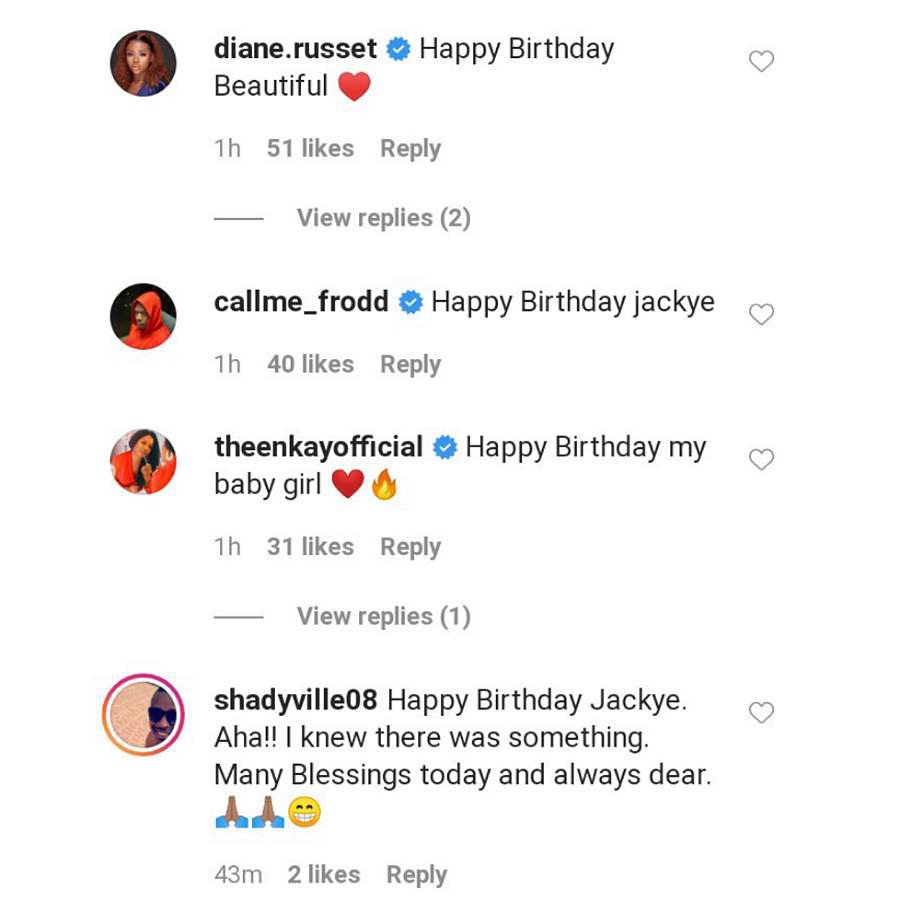The width and height of the screenshot is (900, 900).
Task: Reply to shadyville08's comment
Action: point(416,875)
